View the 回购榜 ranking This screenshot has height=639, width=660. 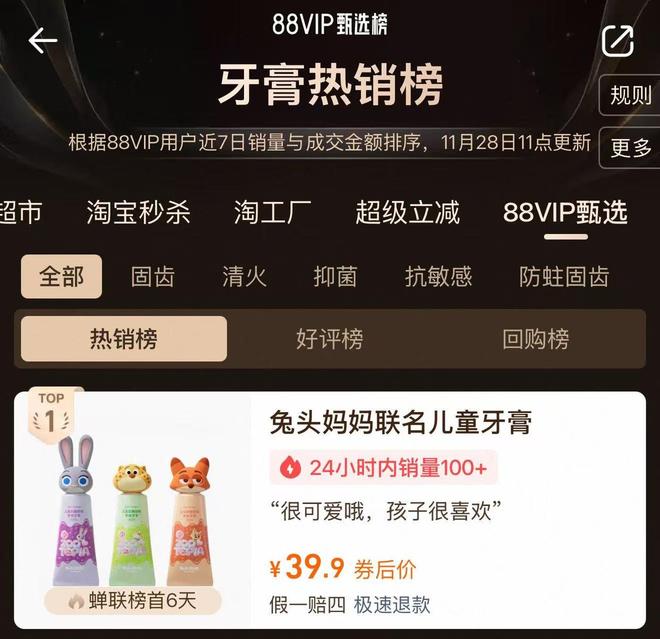coord(535,339)
